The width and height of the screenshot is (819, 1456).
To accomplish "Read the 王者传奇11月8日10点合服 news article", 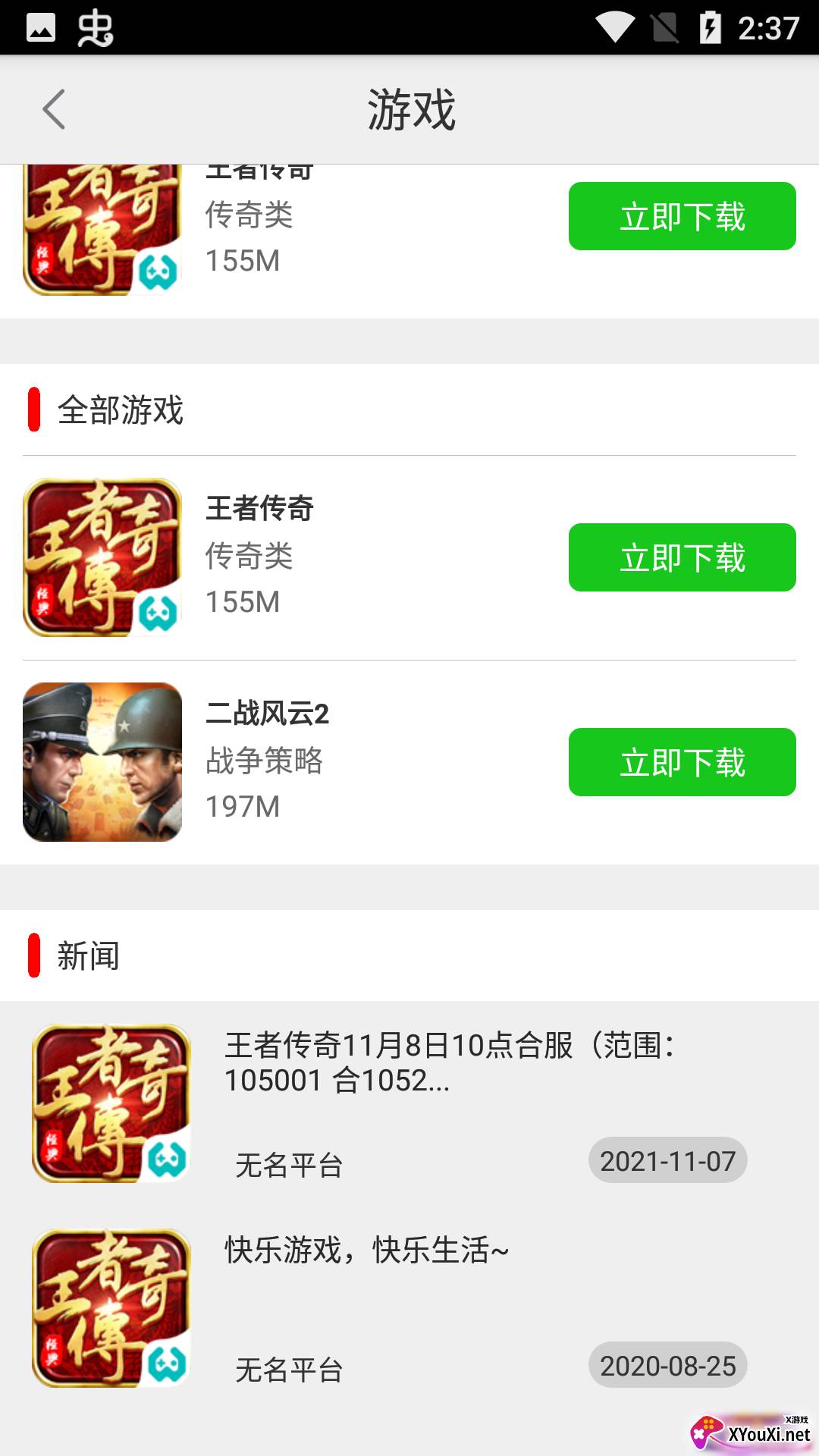I will [x=450, y=1063].
